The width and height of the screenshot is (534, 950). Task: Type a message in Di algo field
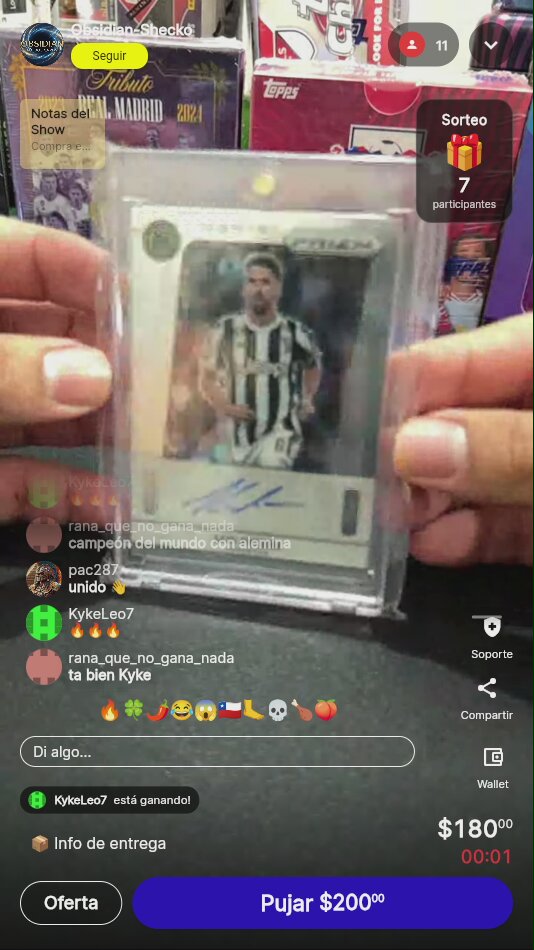point(217,751)
